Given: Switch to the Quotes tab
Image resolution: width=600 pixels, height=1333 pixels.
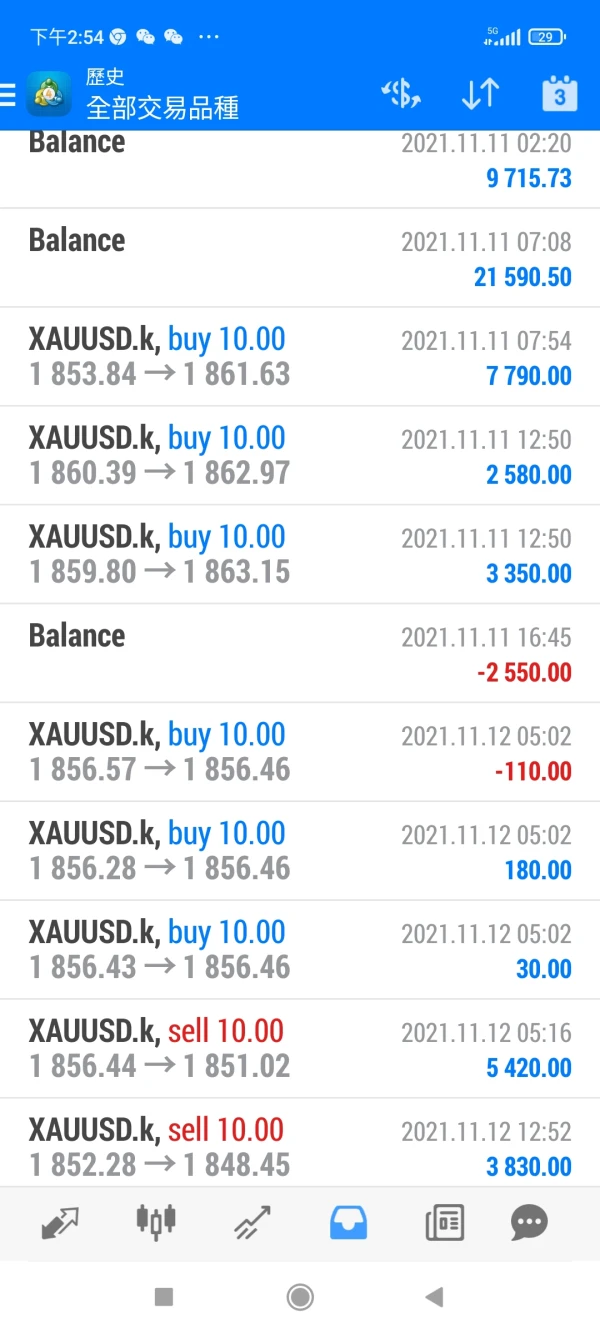Looking at the screenshot, I should tap(61, 1222).
